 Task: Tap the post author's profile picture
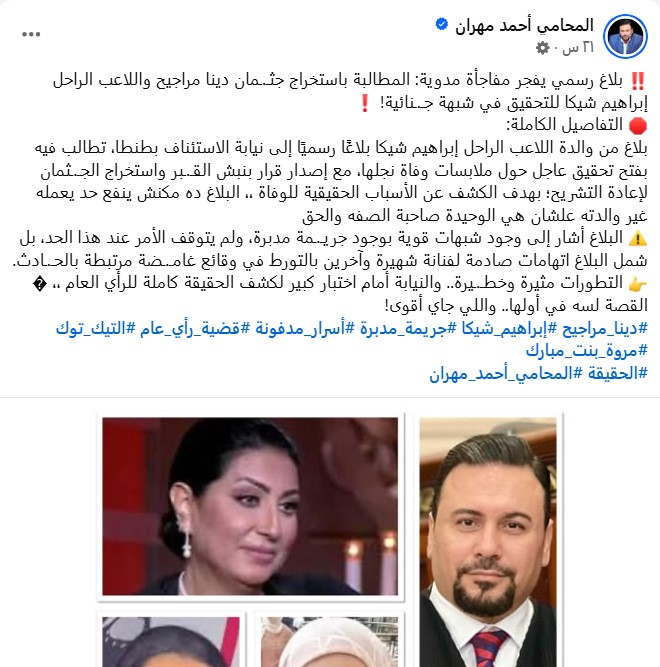(x=627, y=35)
